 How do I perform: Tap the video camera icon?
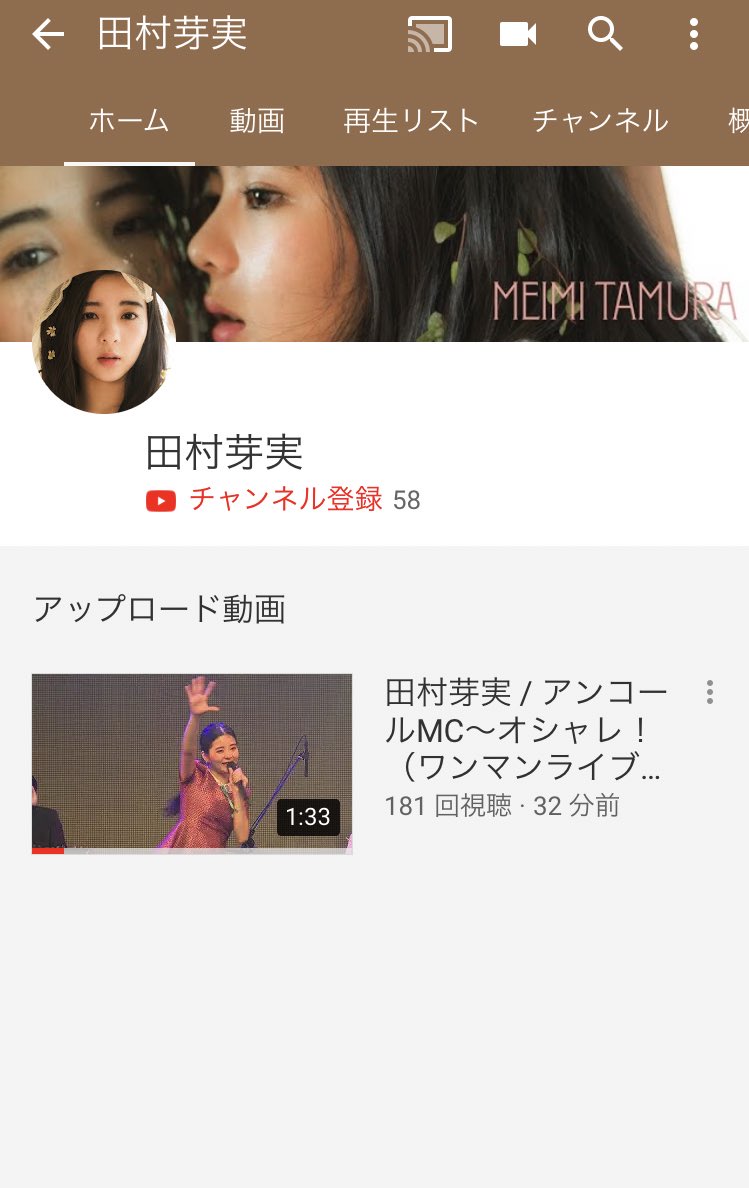(517, 35)
